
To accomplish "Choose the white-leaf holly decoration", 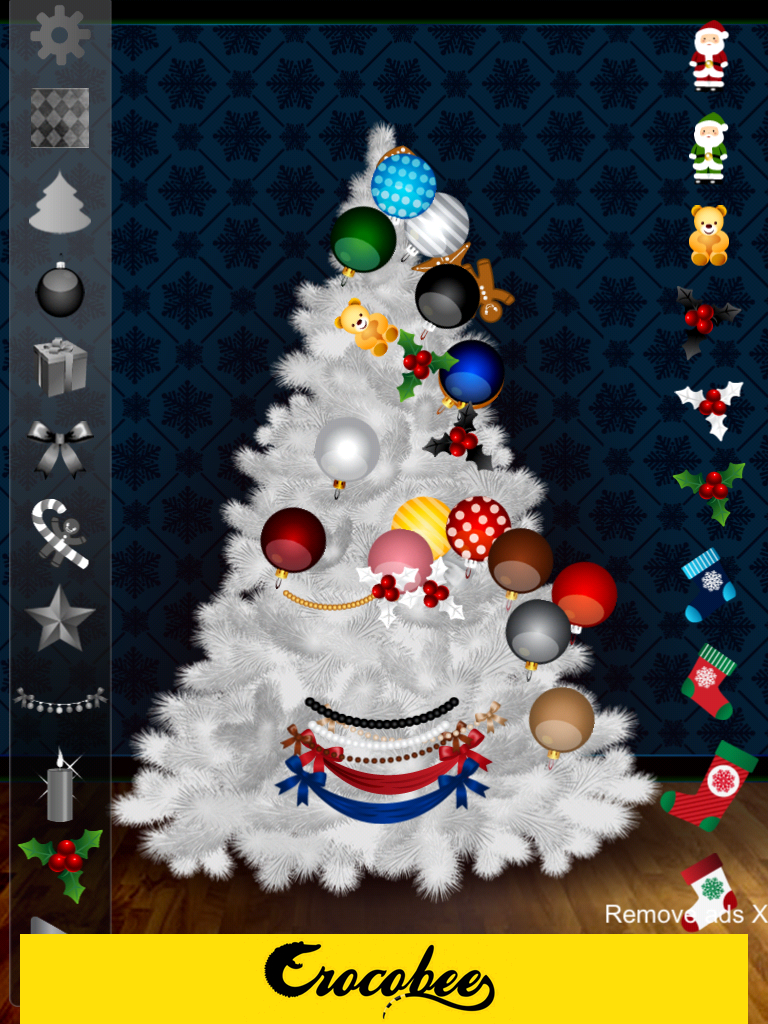I will [x=710, y=407].
